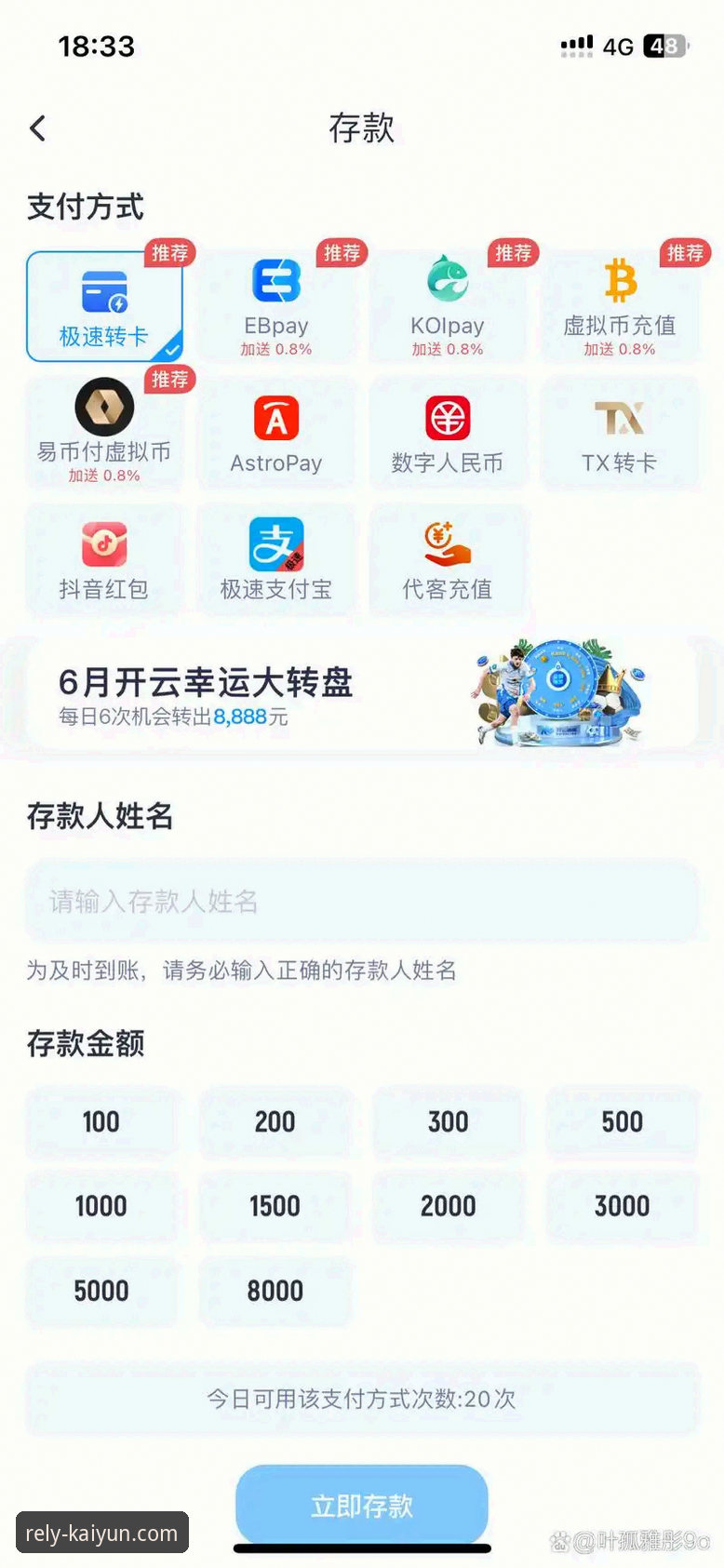Tap the battery indicator in the status bar
The height and width of the screenshot is (1568, 724).
pyautogui.click(x=663, y=46)
